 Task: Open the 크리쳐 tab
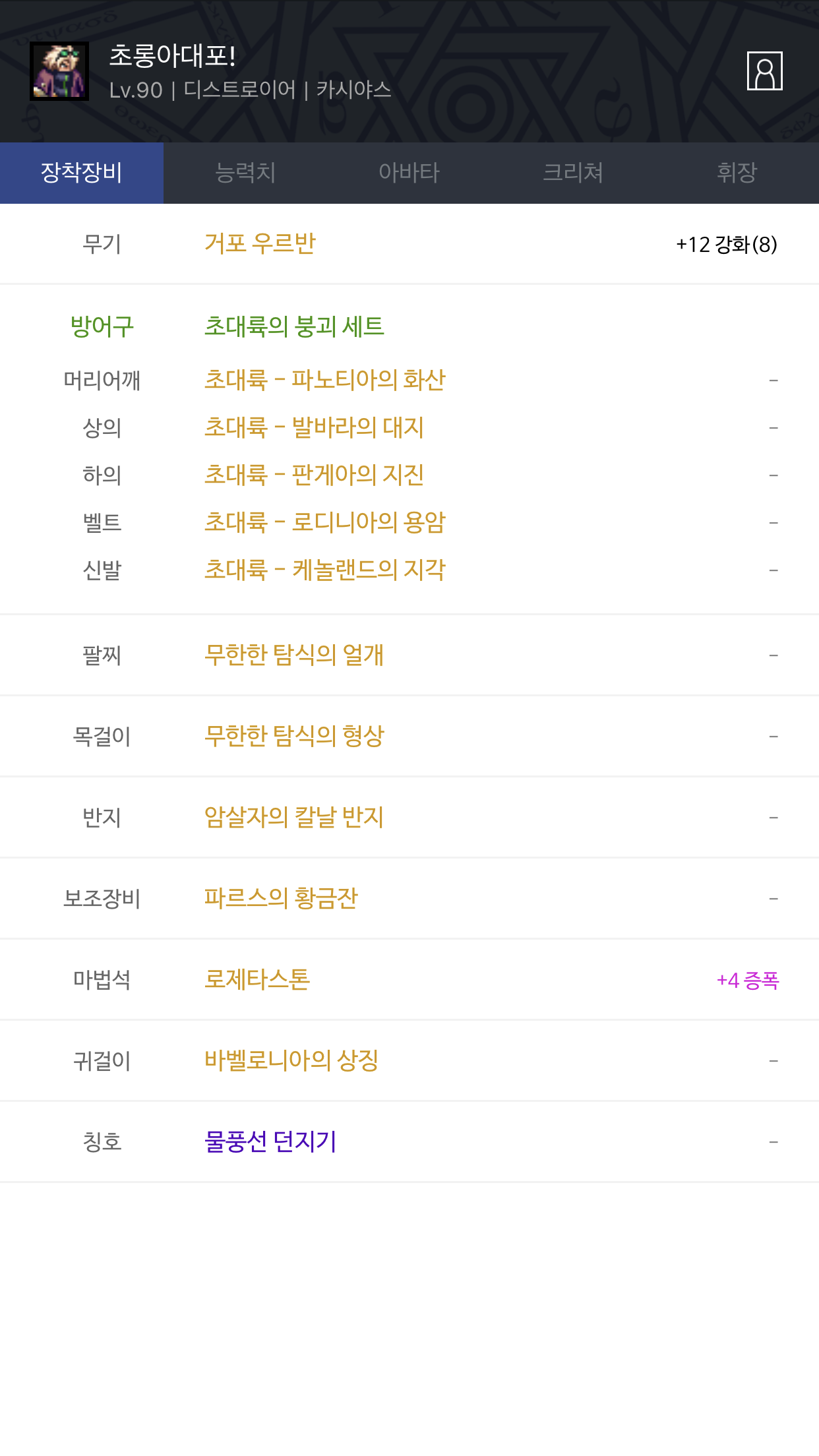click(x=572, y=173)
